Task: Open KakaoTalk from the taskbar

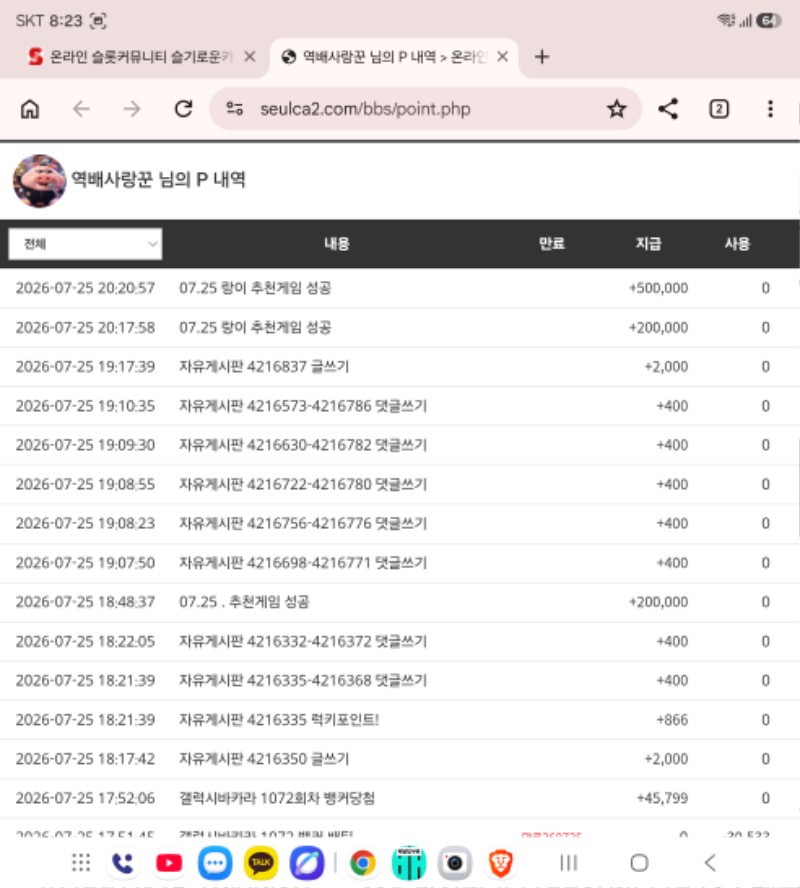Action: tap(260, 863)
